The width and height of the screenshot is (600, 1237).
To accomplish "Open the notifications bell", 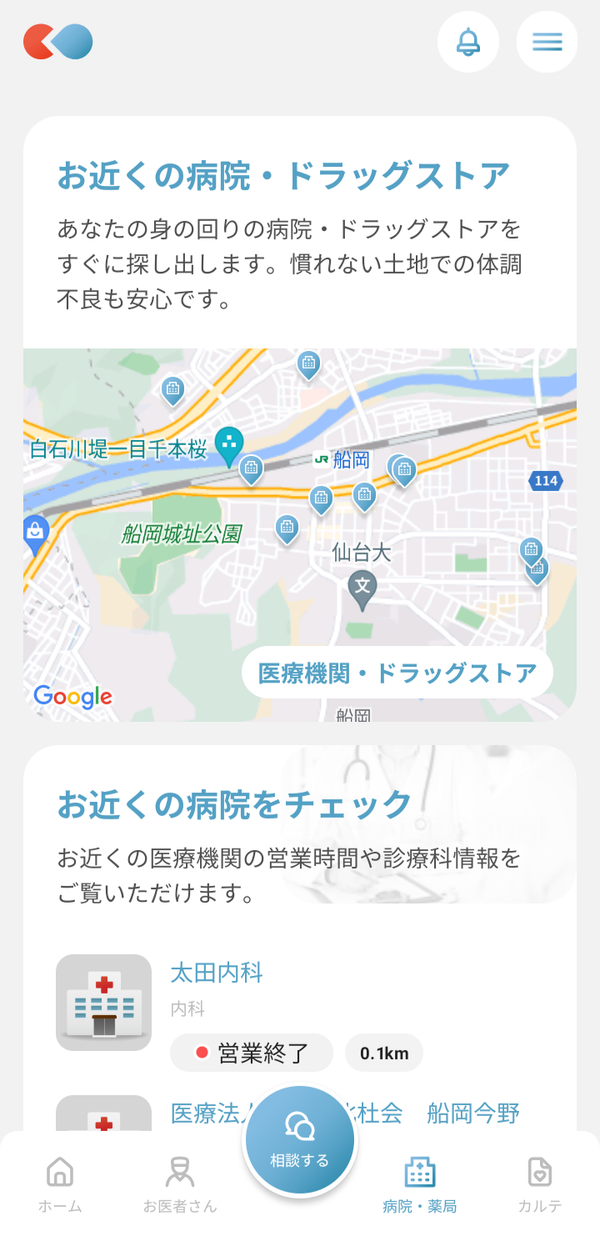I will (468, 42).
